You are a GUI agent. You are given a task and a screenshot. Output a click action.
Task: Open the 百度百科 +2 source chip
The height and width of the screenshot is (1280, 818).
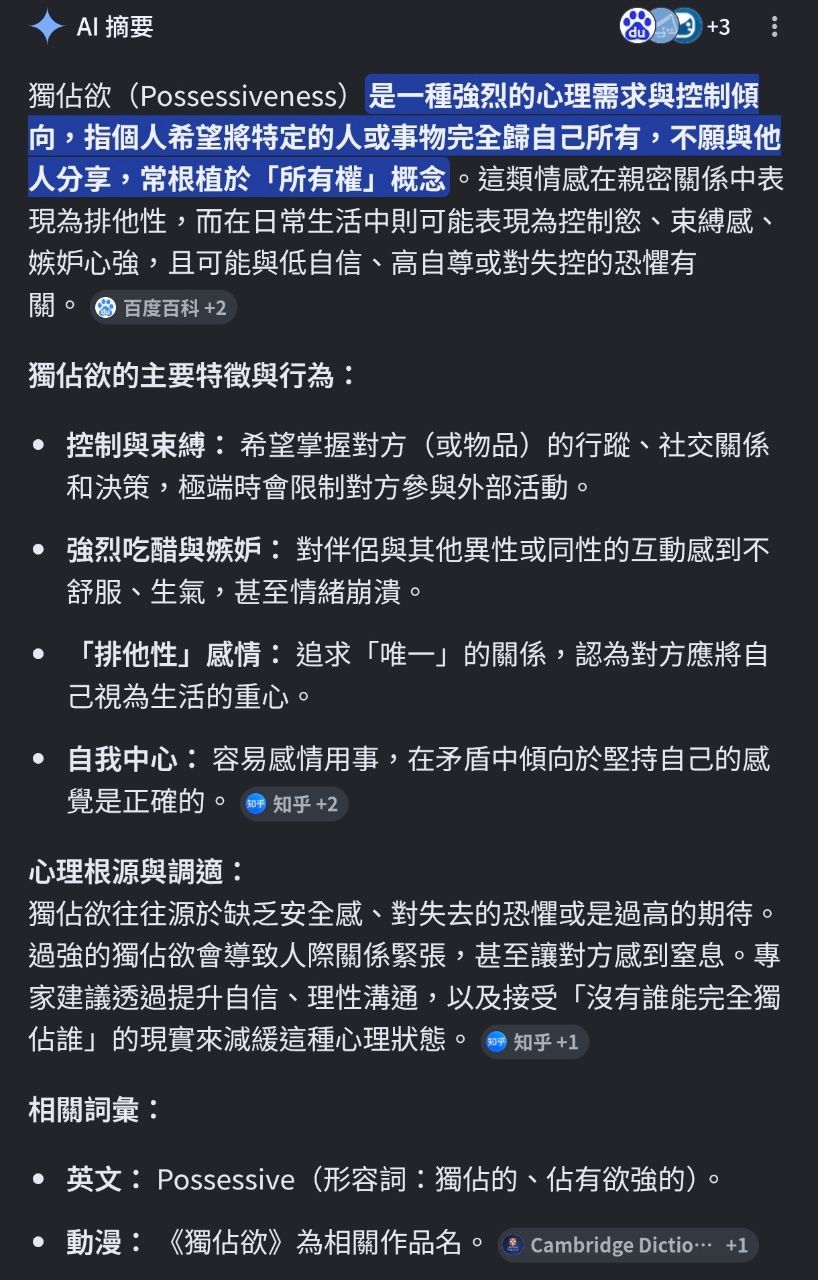click(163, 308)
